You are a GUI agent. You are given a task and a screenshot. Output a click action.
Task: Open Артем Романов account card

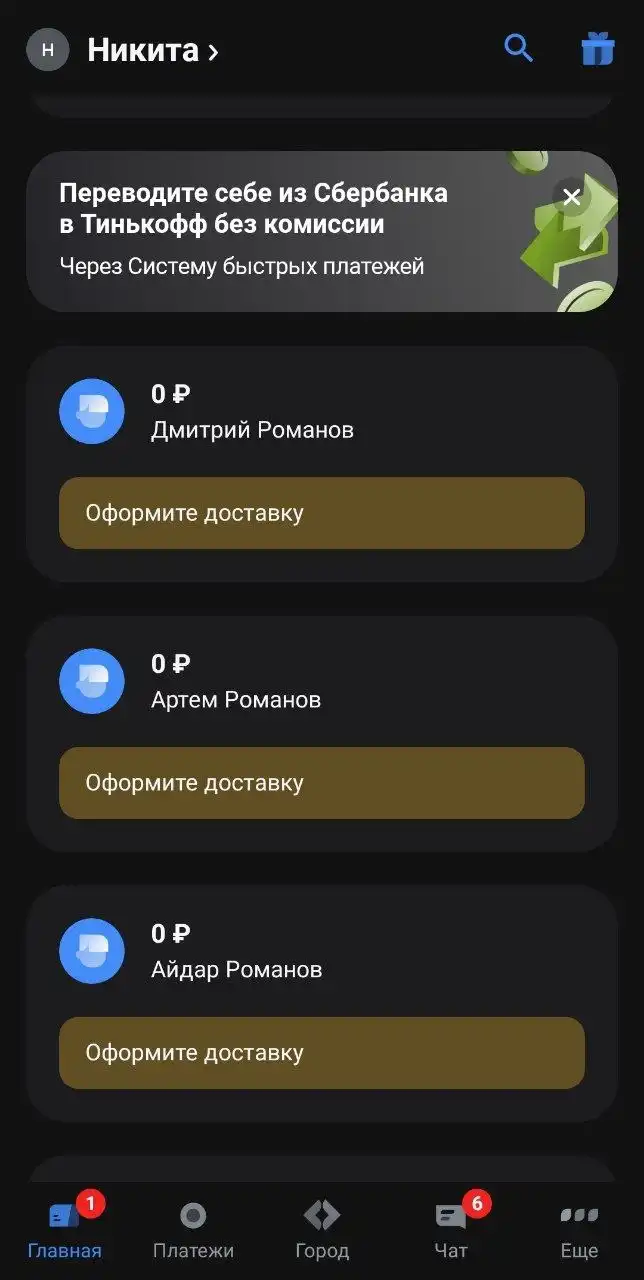coord(322,681)
